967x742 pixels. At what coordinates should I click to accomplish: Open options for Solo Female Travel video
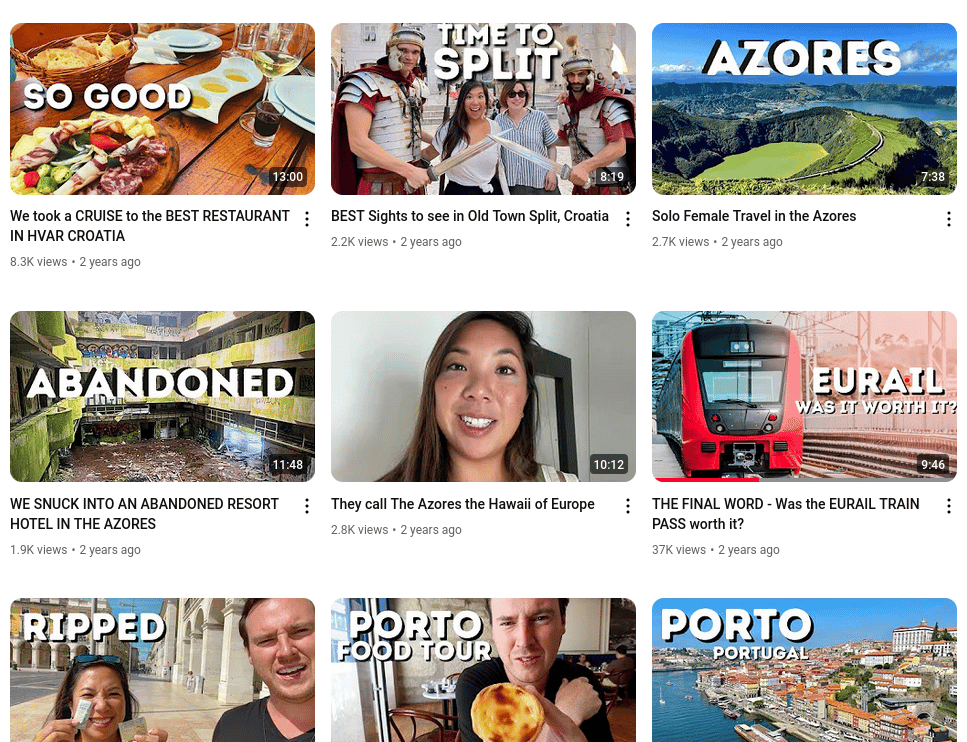pos(949,219)
